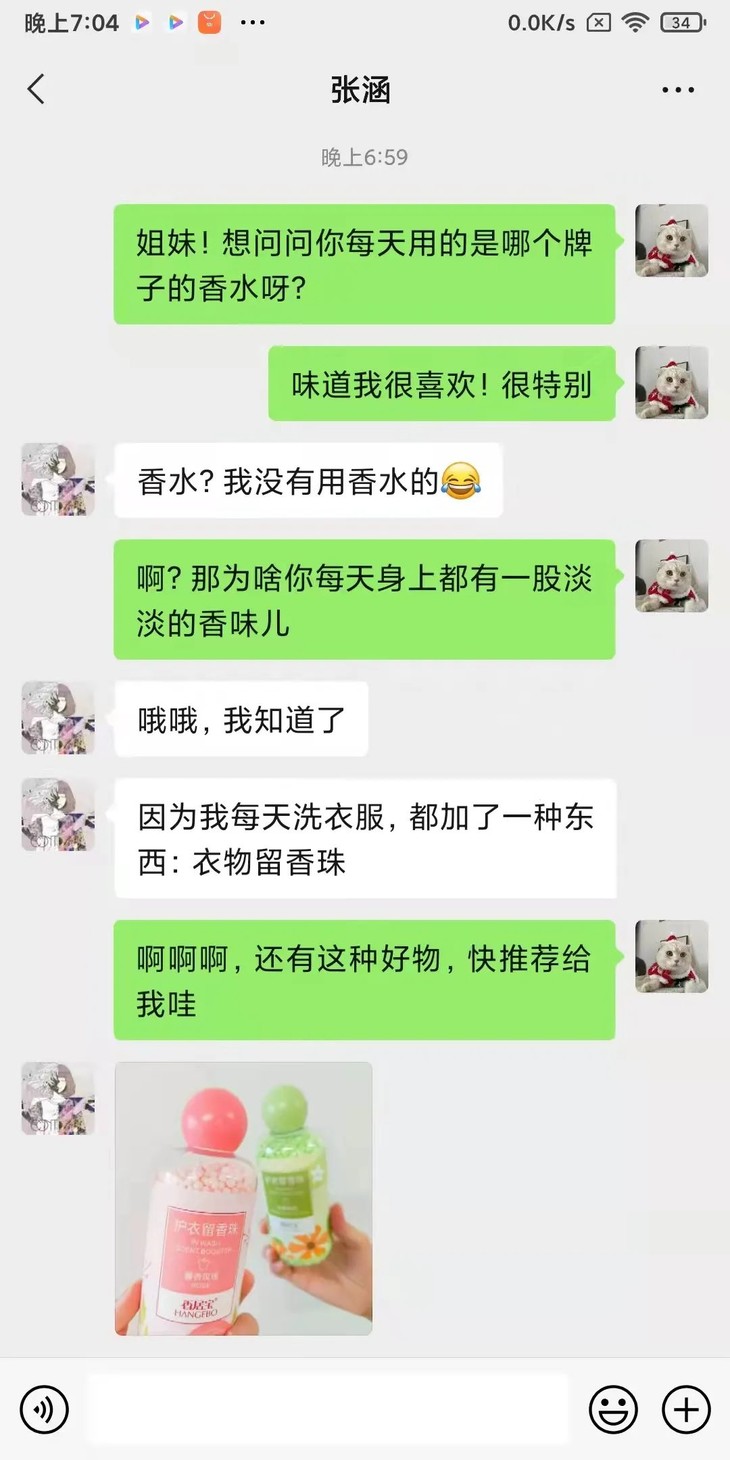The image size is (730, 1460).
Task: Tap the back arrow to leave the chat
Action: click(x=36, y=90)
